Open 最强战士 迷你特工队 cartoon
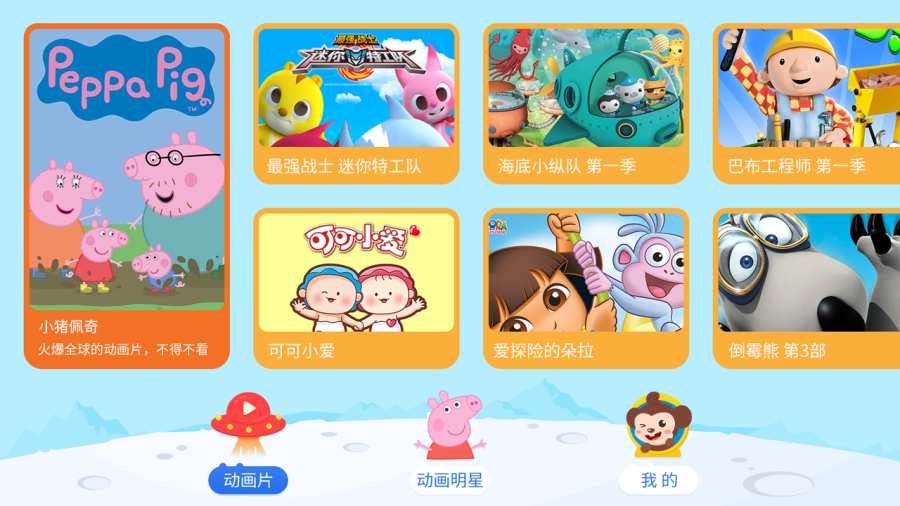 (356, 103)
